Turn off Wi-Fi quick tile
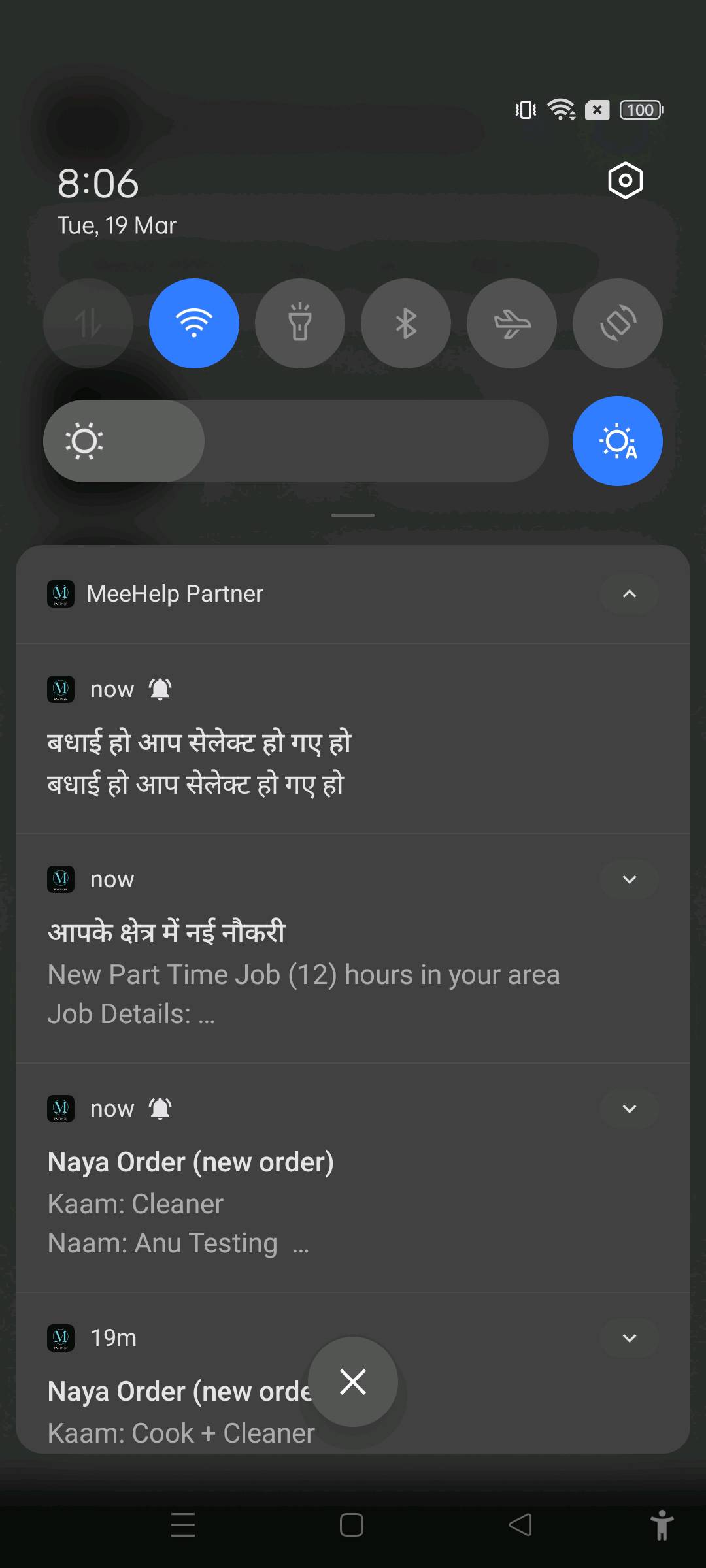This screenshot has height=1568, width=706. point(194,323)
